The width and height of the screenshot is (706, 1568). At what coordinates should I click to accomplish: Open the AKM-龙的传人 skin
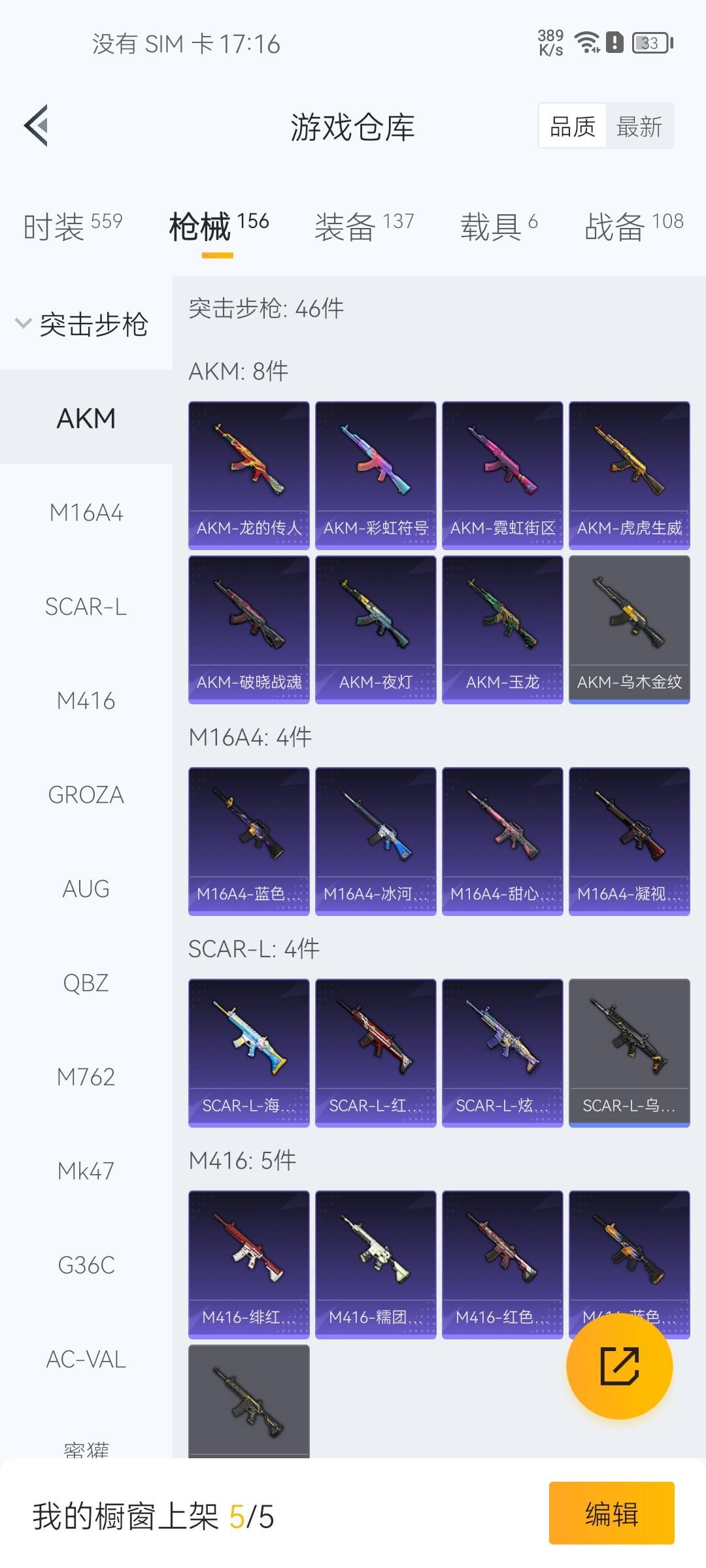(249, 475)
